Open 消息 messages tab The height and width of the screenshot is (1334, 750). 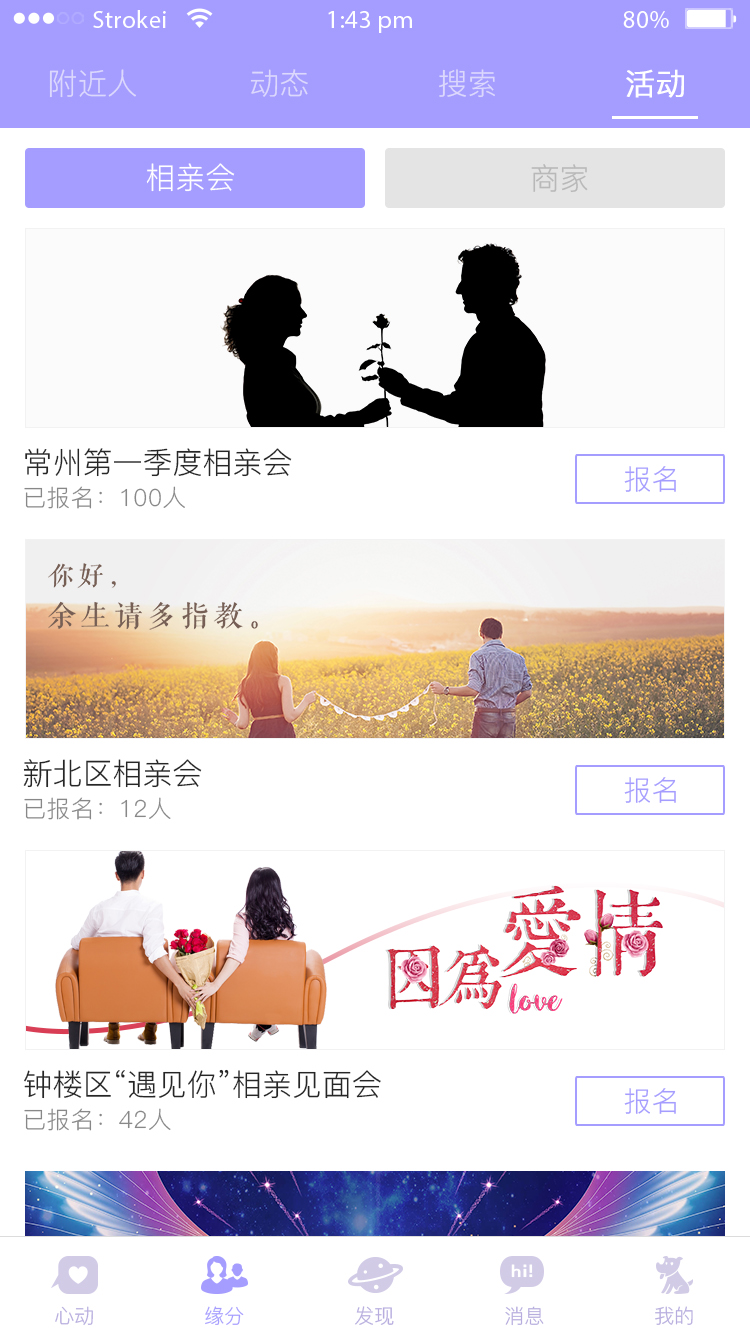point(523,1290)
